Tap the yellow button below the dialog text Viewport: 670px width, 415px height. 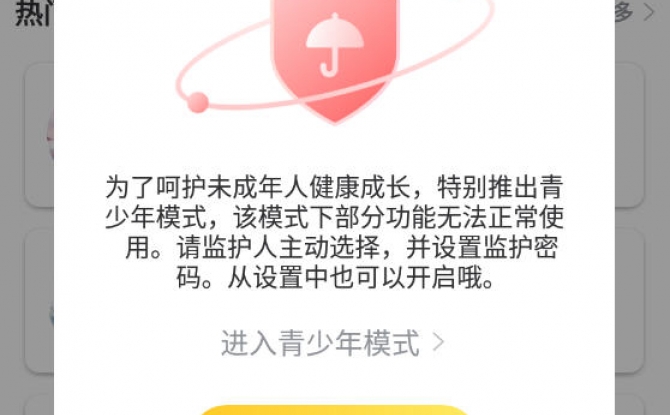(333, 409)
